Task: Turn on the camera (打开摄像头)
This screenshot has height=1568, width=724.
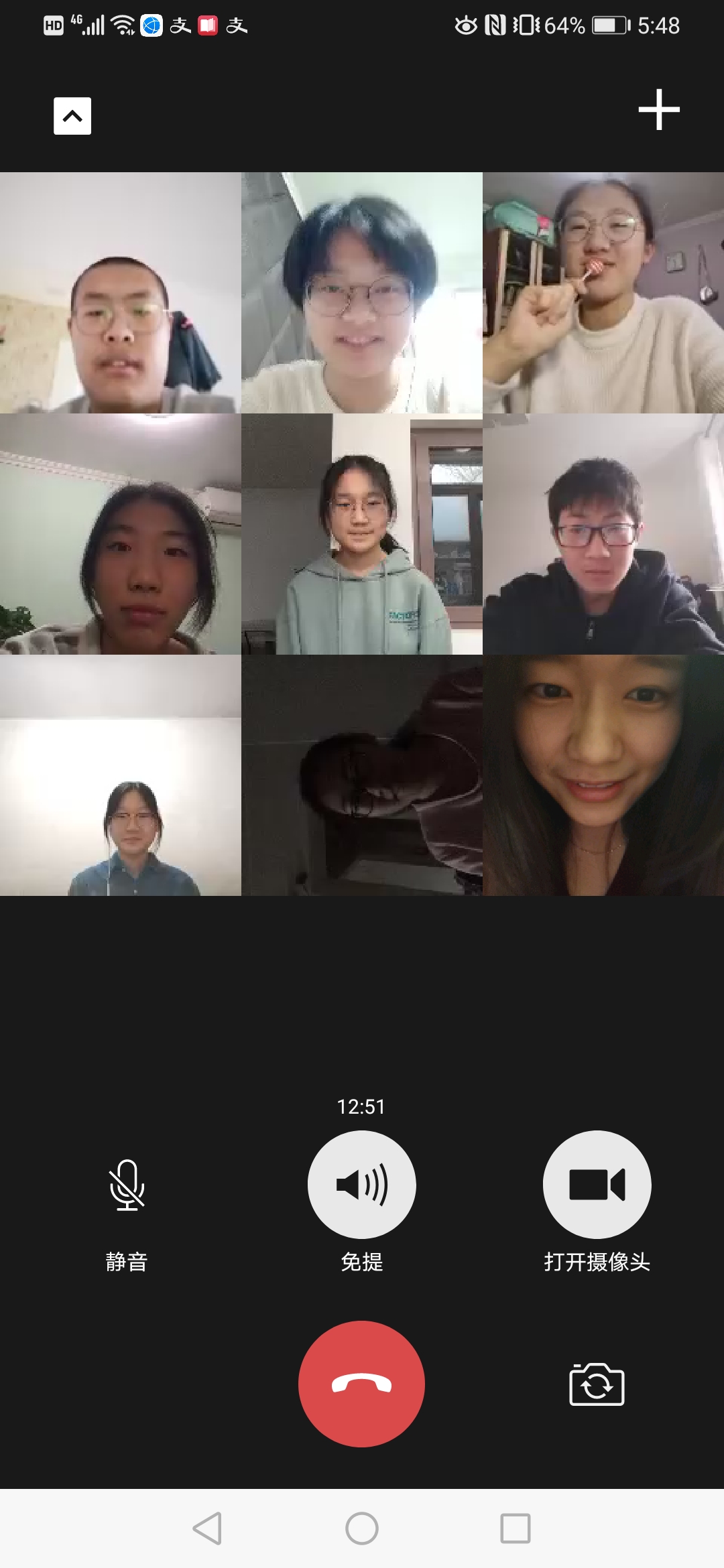Action: click(597, 1185)
